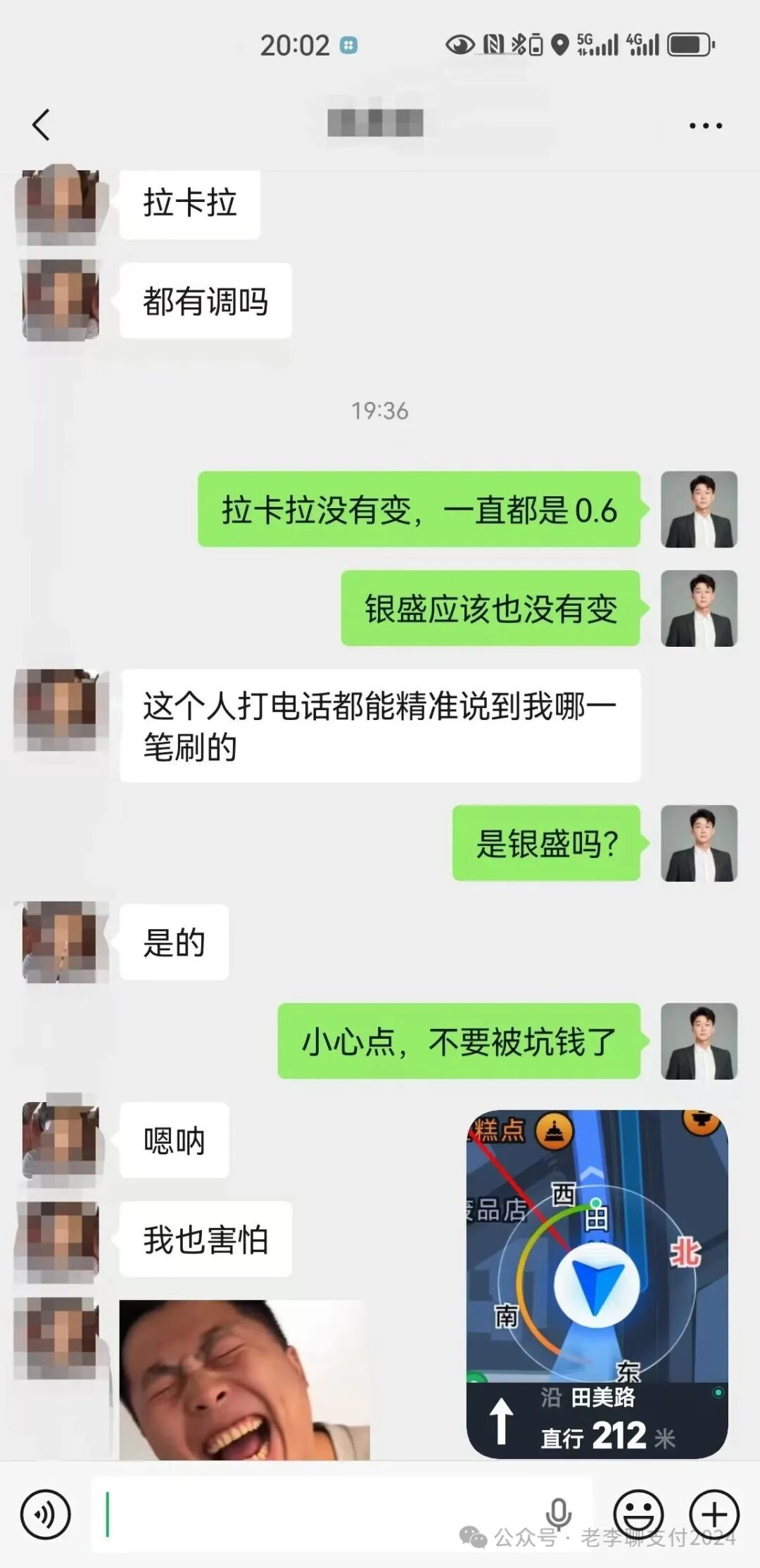Switch to voice message input
Screen dimensions: 760x1568
[46, 1513]
